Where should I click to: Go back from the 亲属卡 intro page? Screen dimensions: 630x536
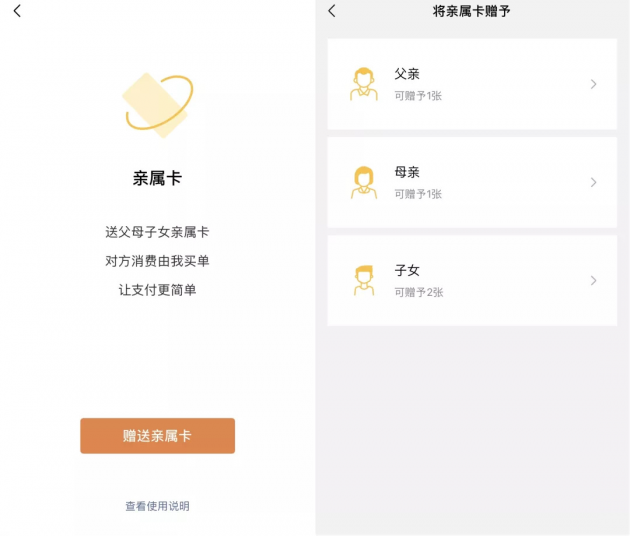point(17,11)
